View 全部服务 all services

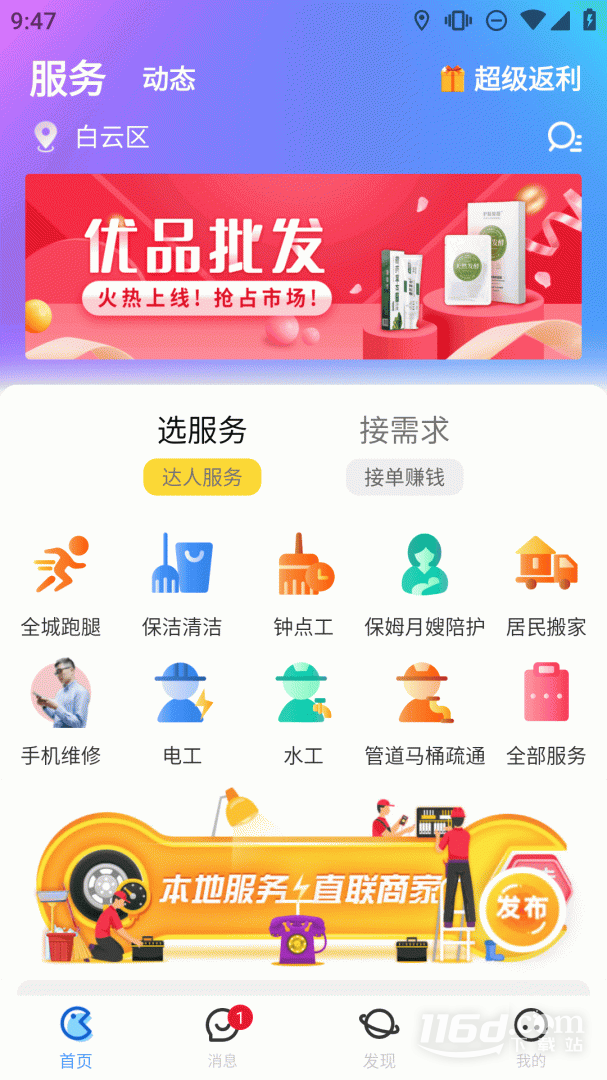pyautogui.click(x=546, y=713)
